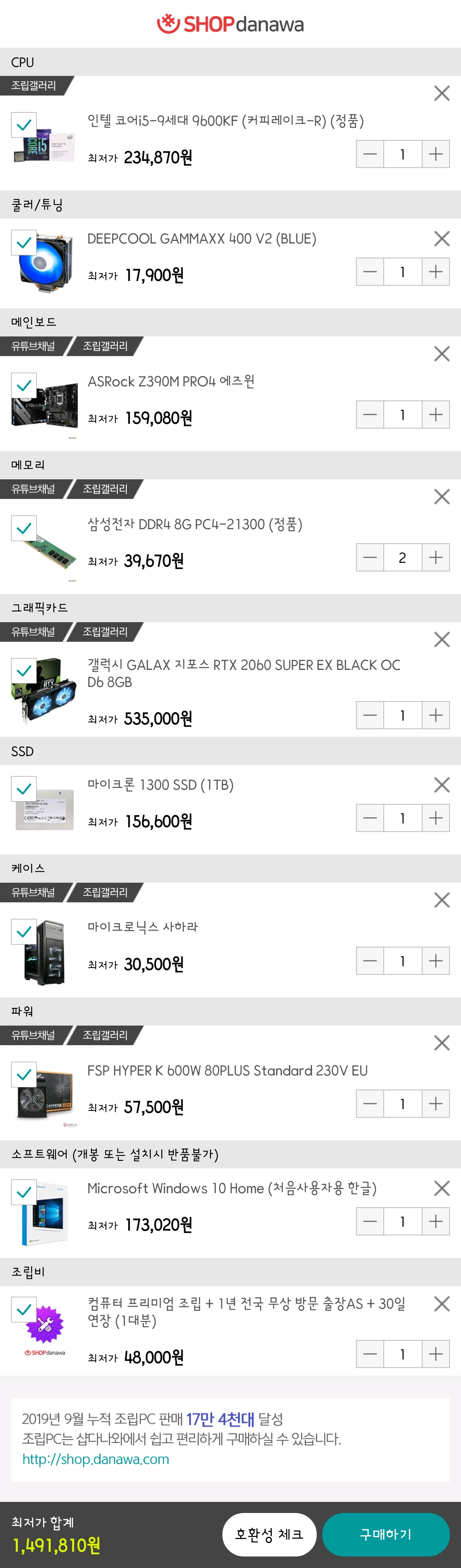Screen dimensions: 461x1568
Task: Remove the FSP HYPER K 600W power supply
Action: tap(441, 1043)
